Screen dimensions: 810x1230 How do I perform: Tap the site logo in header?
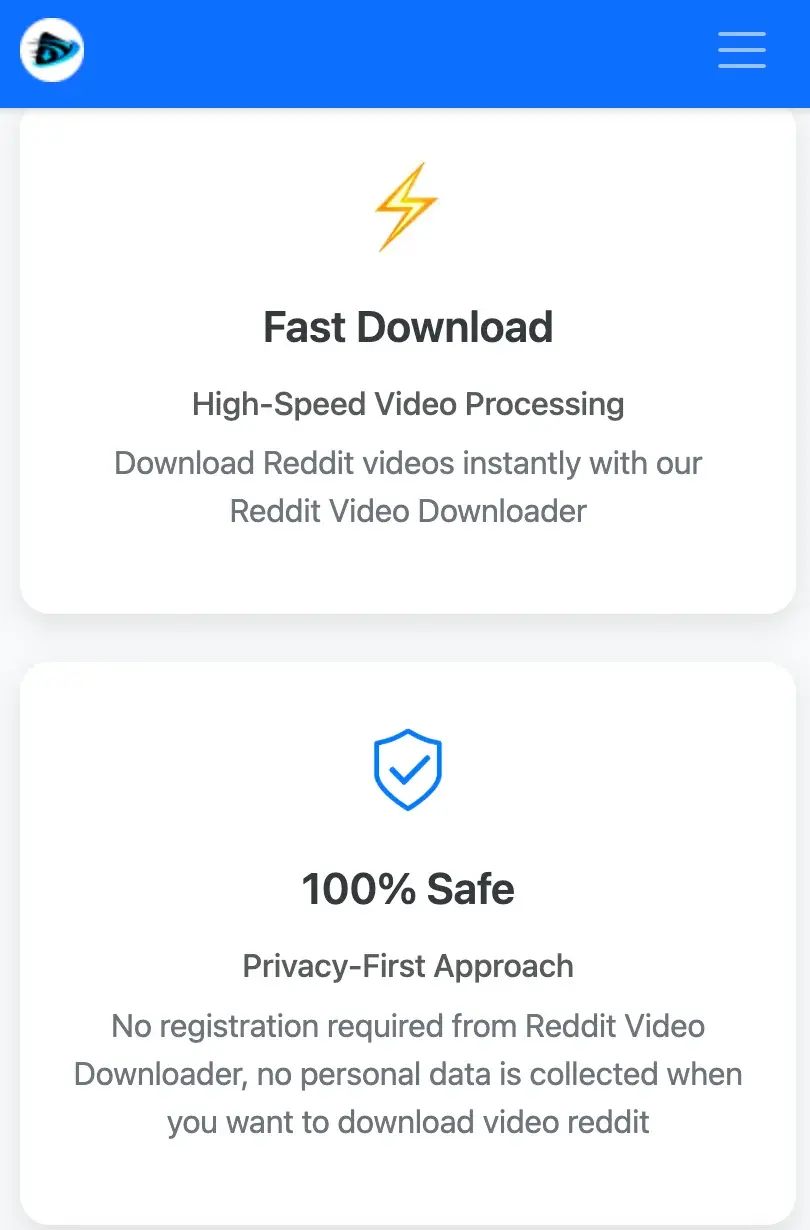(52, 50)
